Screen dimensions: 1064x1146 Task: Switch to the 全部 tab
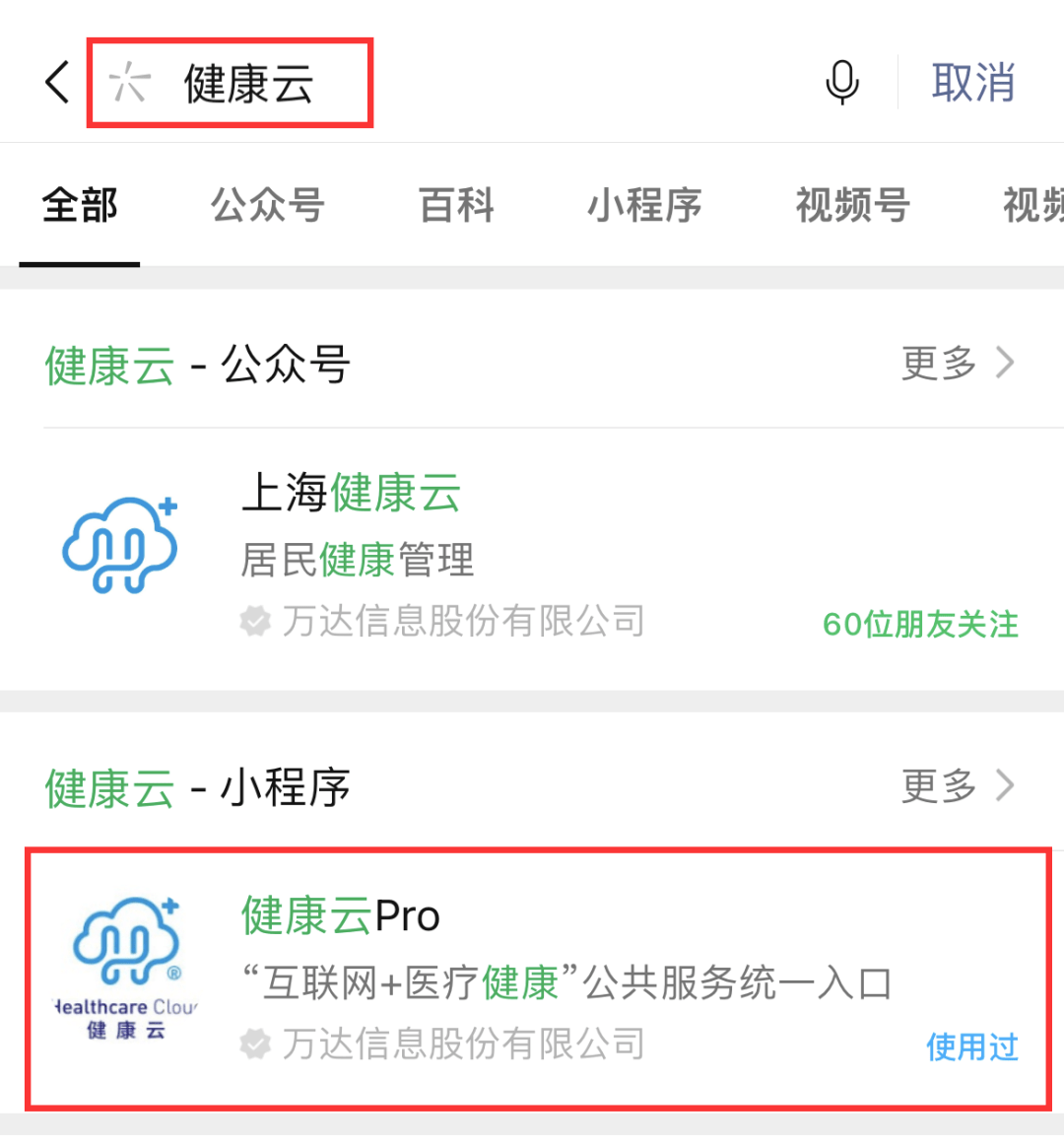click(79, 206)
